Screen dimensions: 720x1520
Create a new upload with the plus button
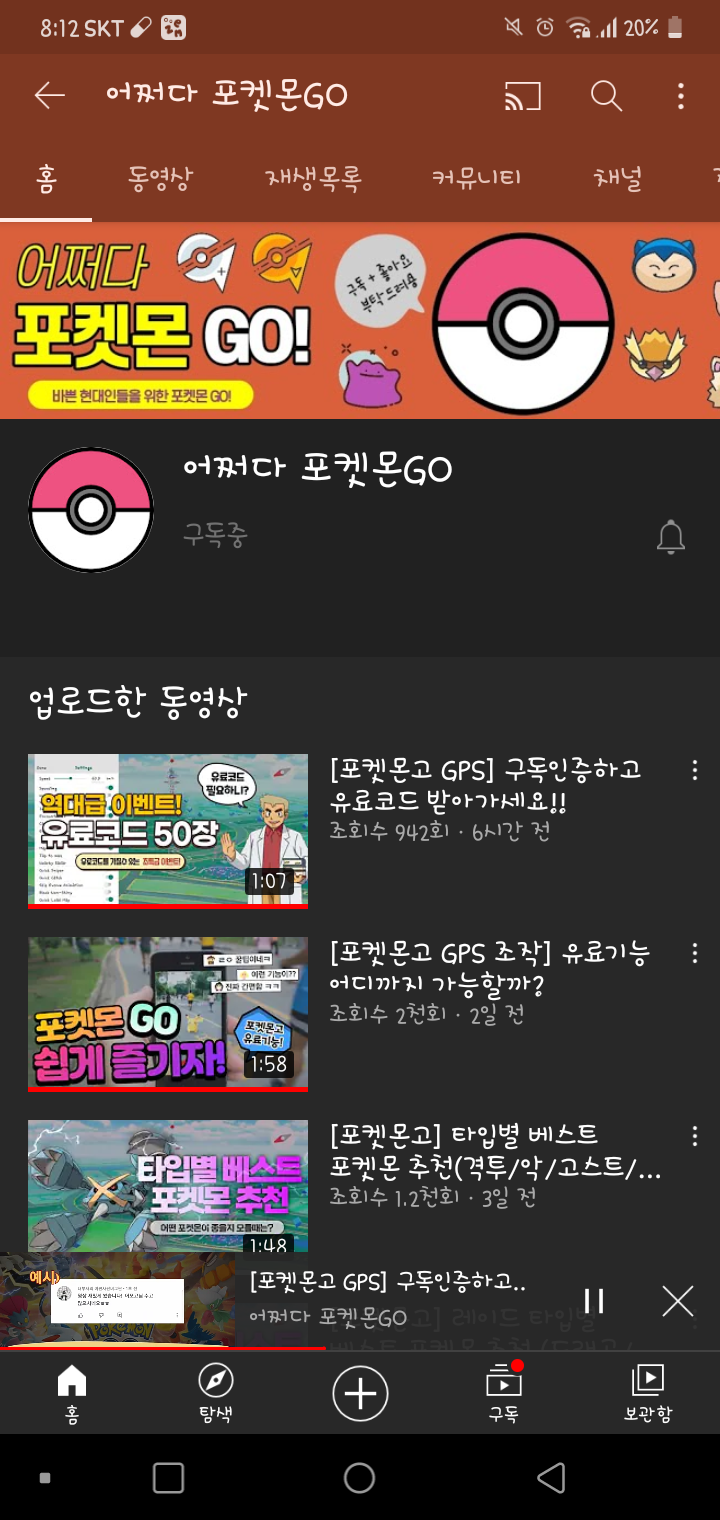pyautogui.click(x=360, y=1393)
